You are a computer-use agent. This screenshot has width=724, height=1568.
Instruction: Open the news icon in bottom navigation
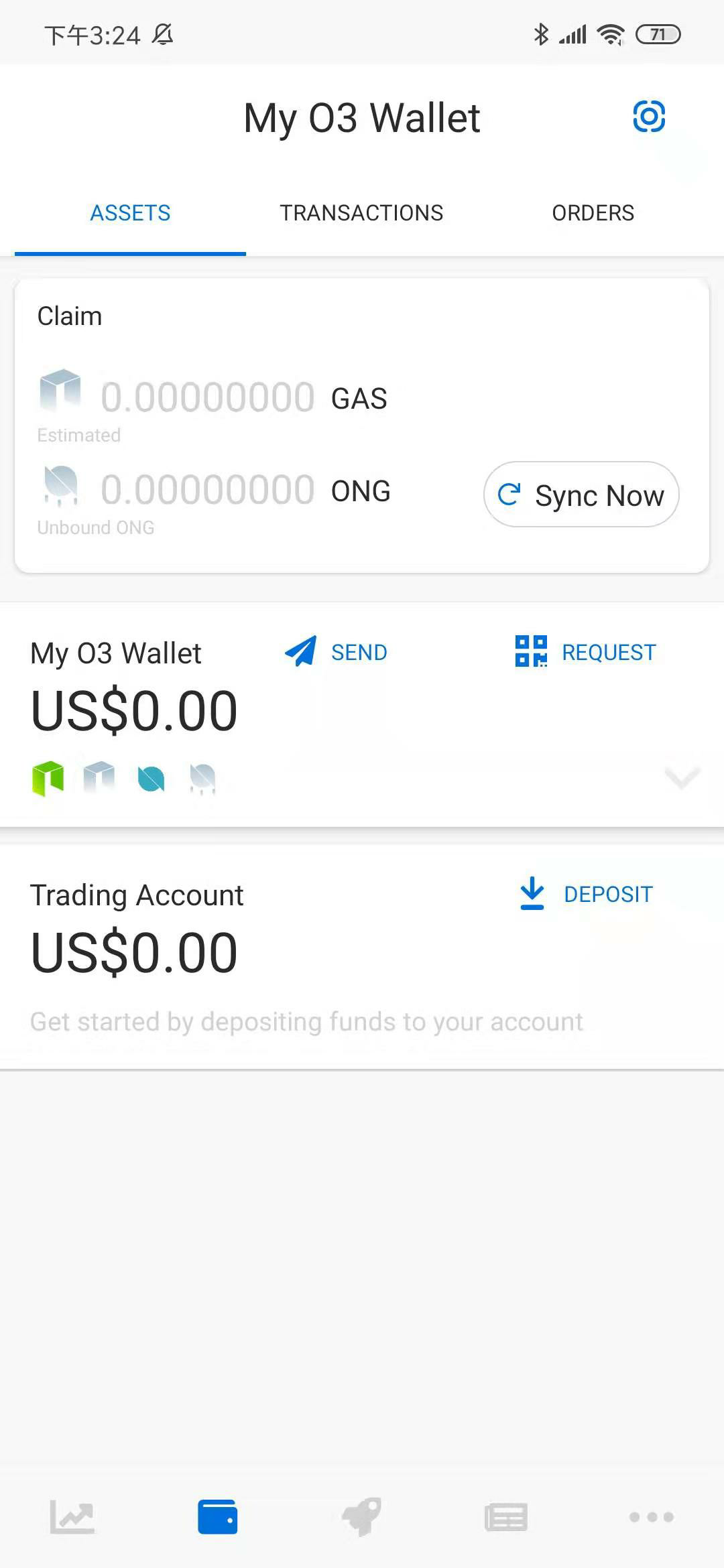point(506,1516)
